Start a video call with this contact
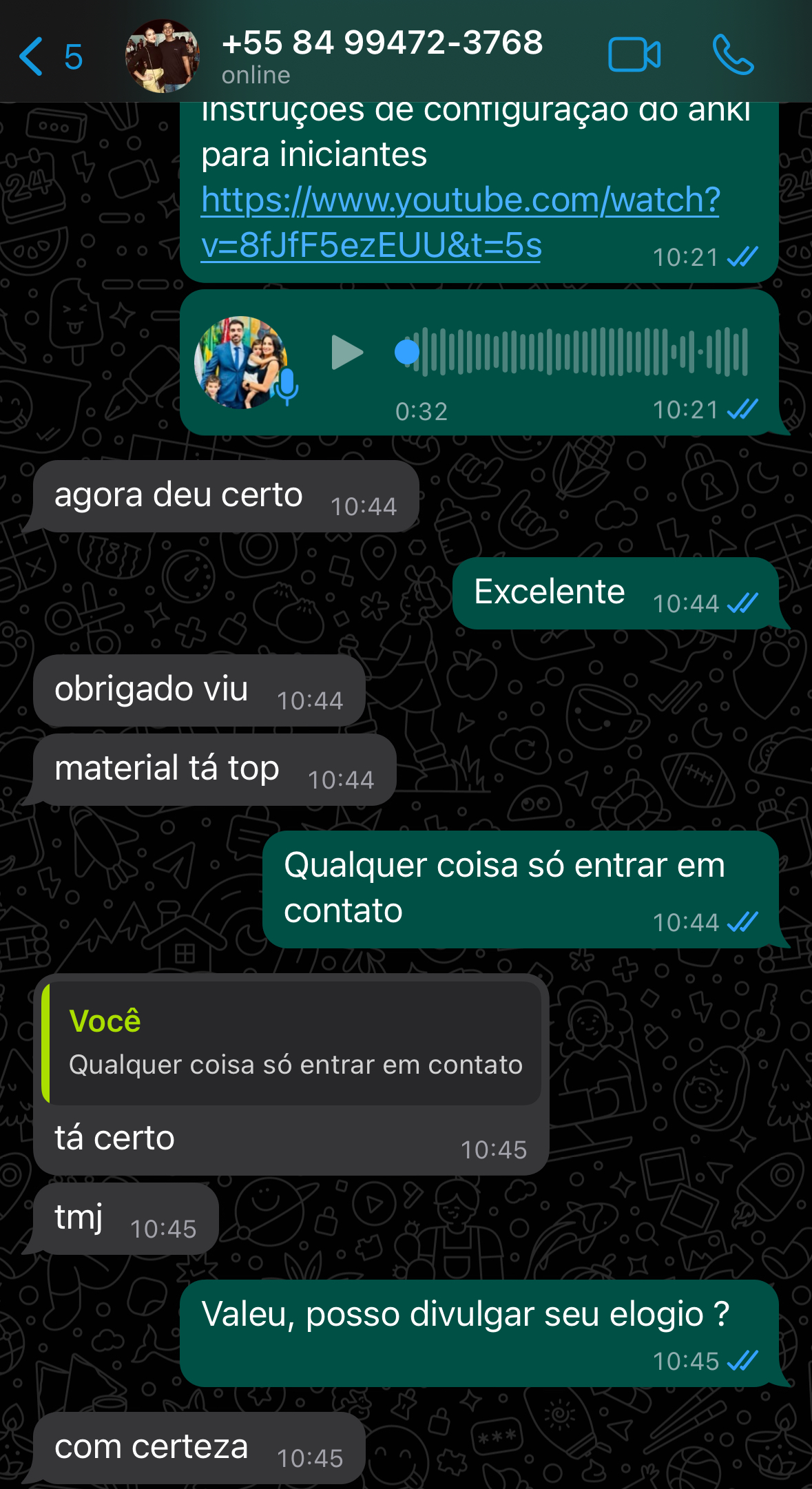Screen dimensions: 812x1489 pos(634,55)
